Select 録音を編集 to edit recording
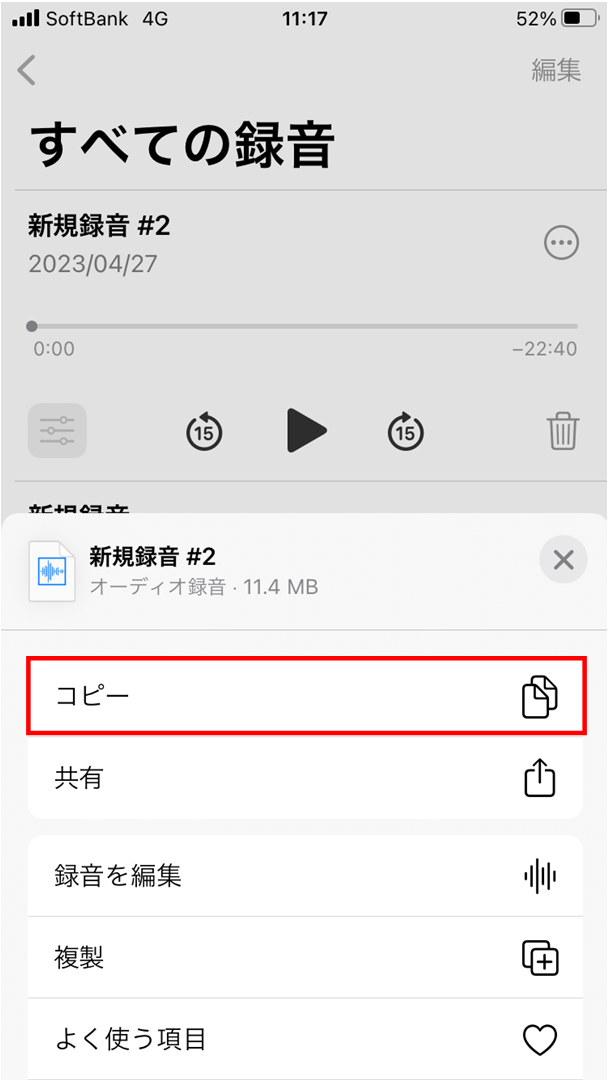The image size is (608, 1080). point(304,876)
